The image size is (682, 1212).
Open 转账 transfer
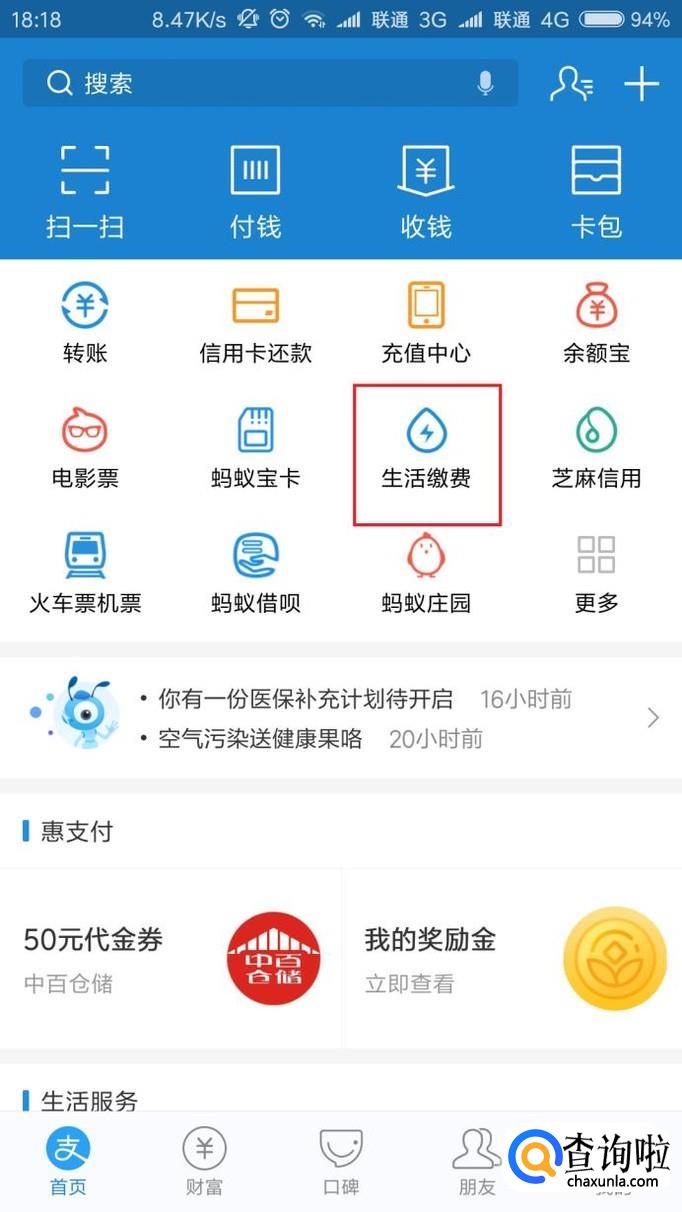tap(85, 324)
